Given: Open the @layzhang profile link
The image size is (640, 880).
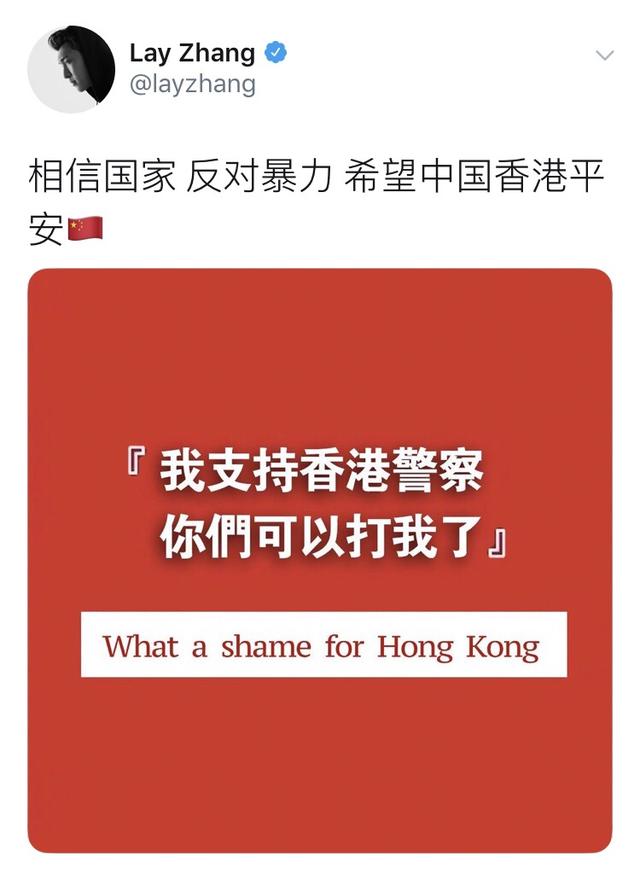Looking at the screenshot, I should pos(192,85).
